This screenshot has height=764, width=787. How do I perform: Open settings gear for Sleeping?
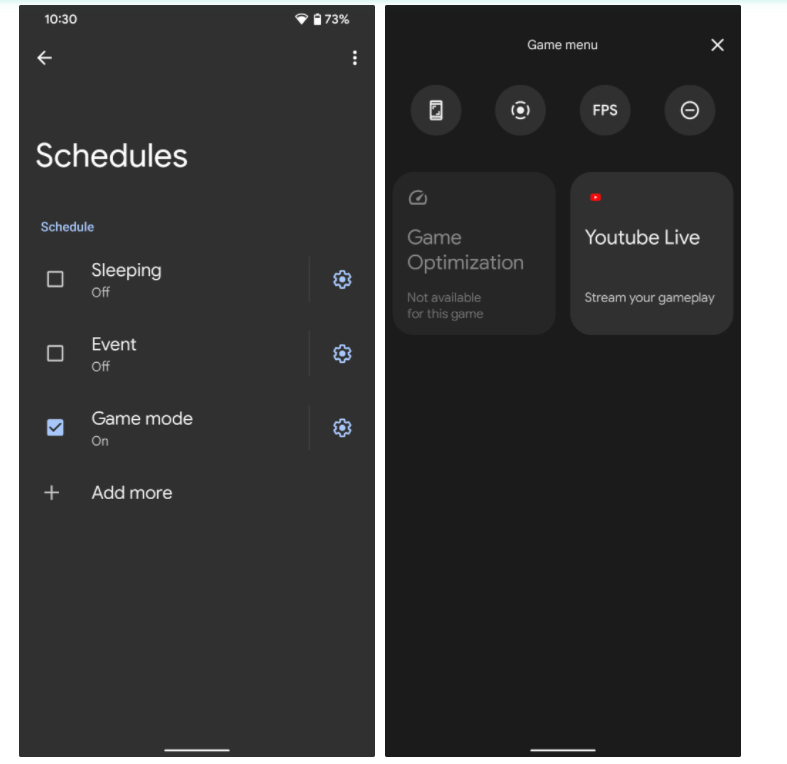tap(342, 279)
